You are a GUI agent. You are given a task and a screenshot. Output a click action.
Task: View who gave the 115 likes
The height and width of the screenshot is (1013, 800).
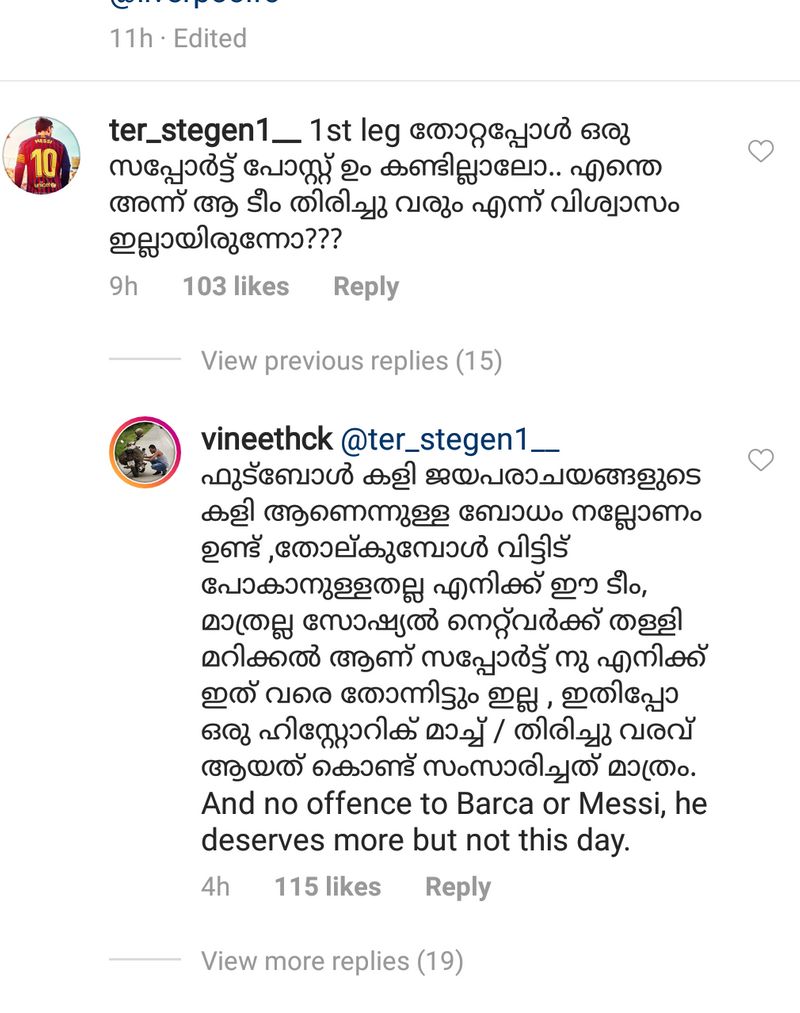click(x=327, y=887)
